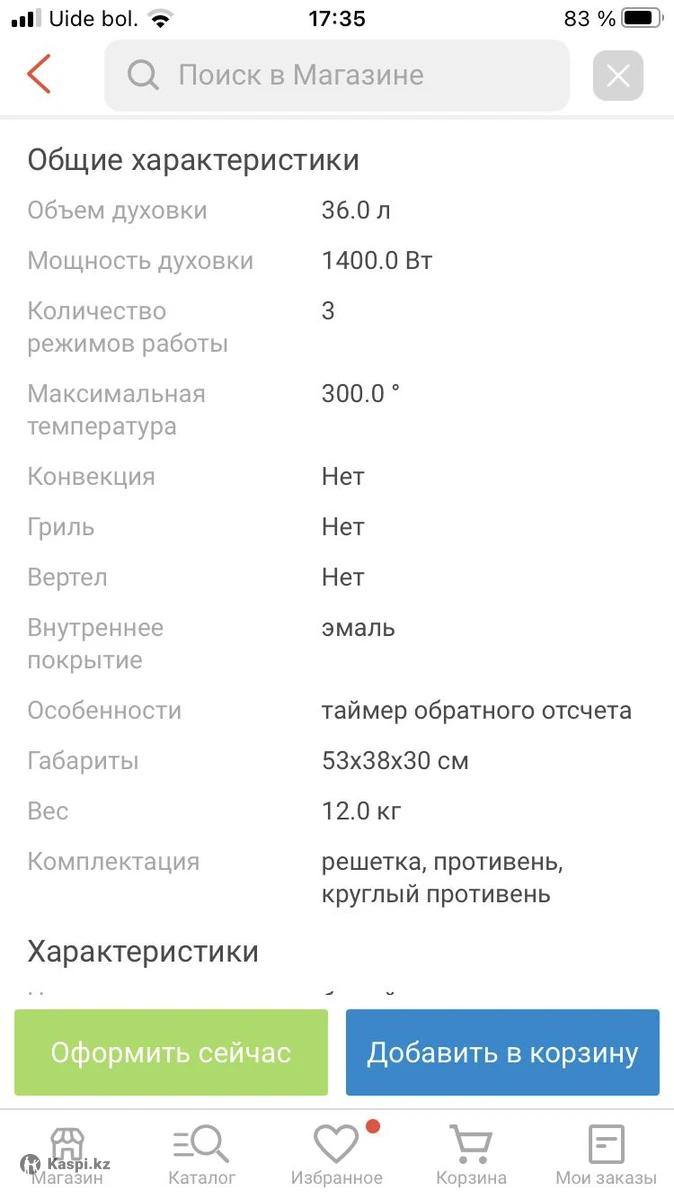Close search with the X button
The width and height of the screenshot is (674, 1200).
tap(618, 76)
